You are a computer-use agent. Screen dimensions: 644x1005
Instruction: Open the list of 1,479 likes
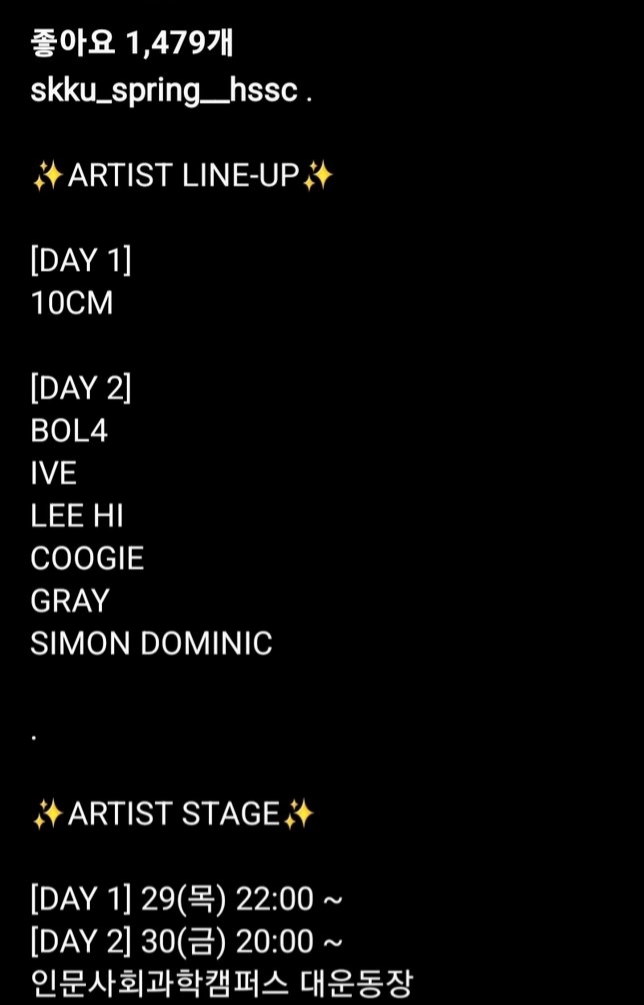[x=132, y=43]
